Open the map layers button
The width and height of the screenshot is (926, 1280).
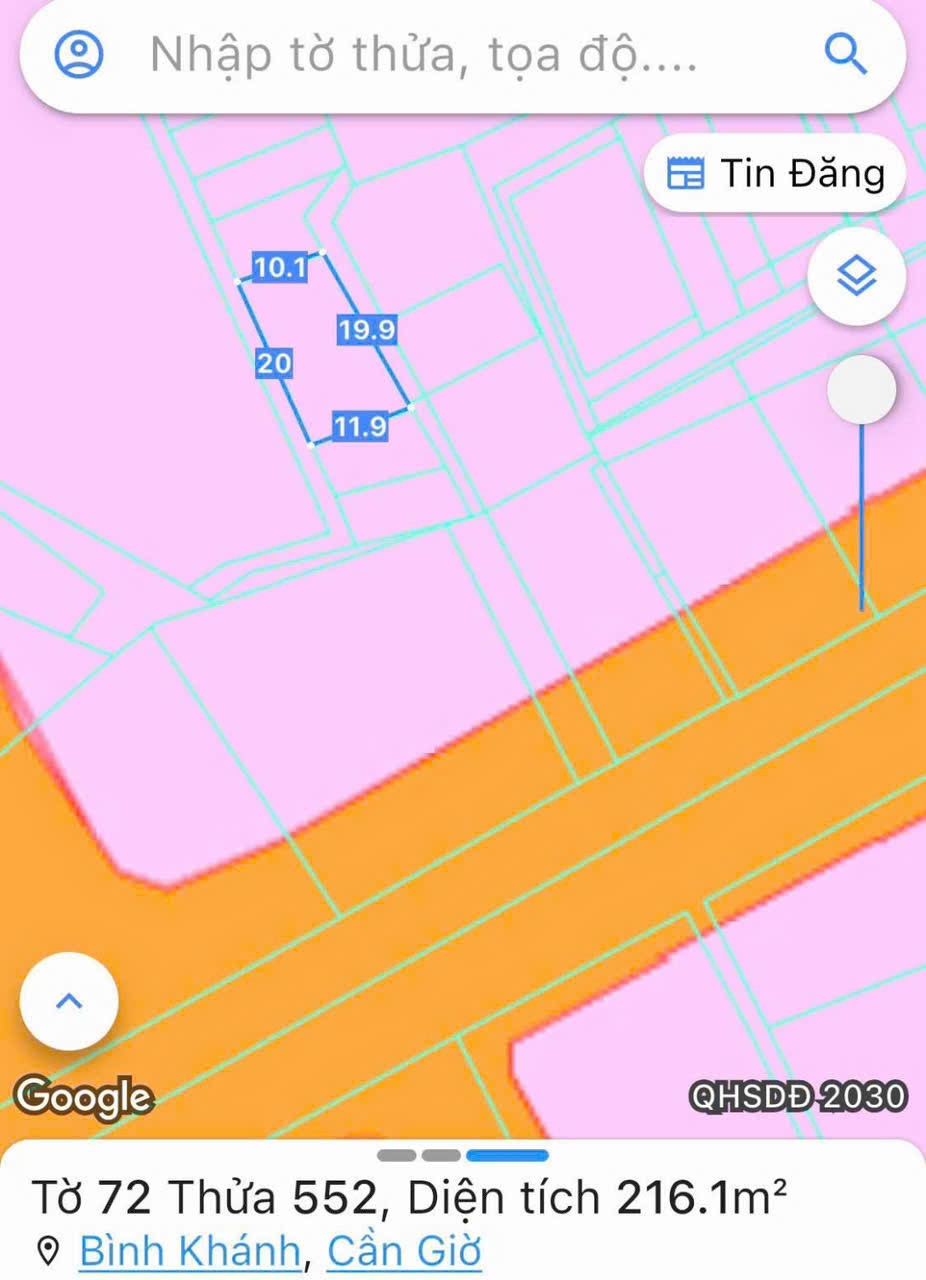point(856,275)
